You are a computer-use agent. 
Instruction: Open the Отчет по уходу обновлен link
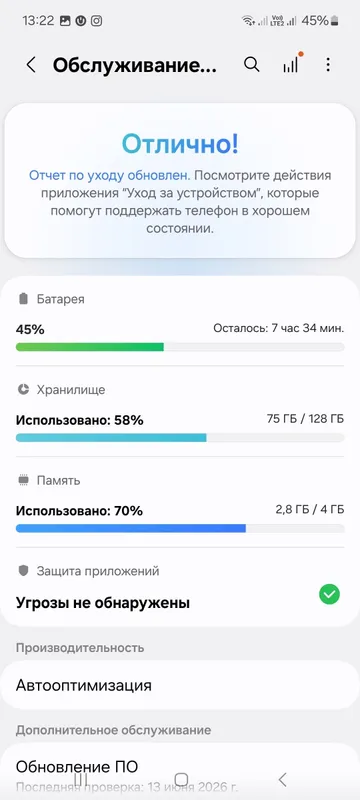pos(110,176)
